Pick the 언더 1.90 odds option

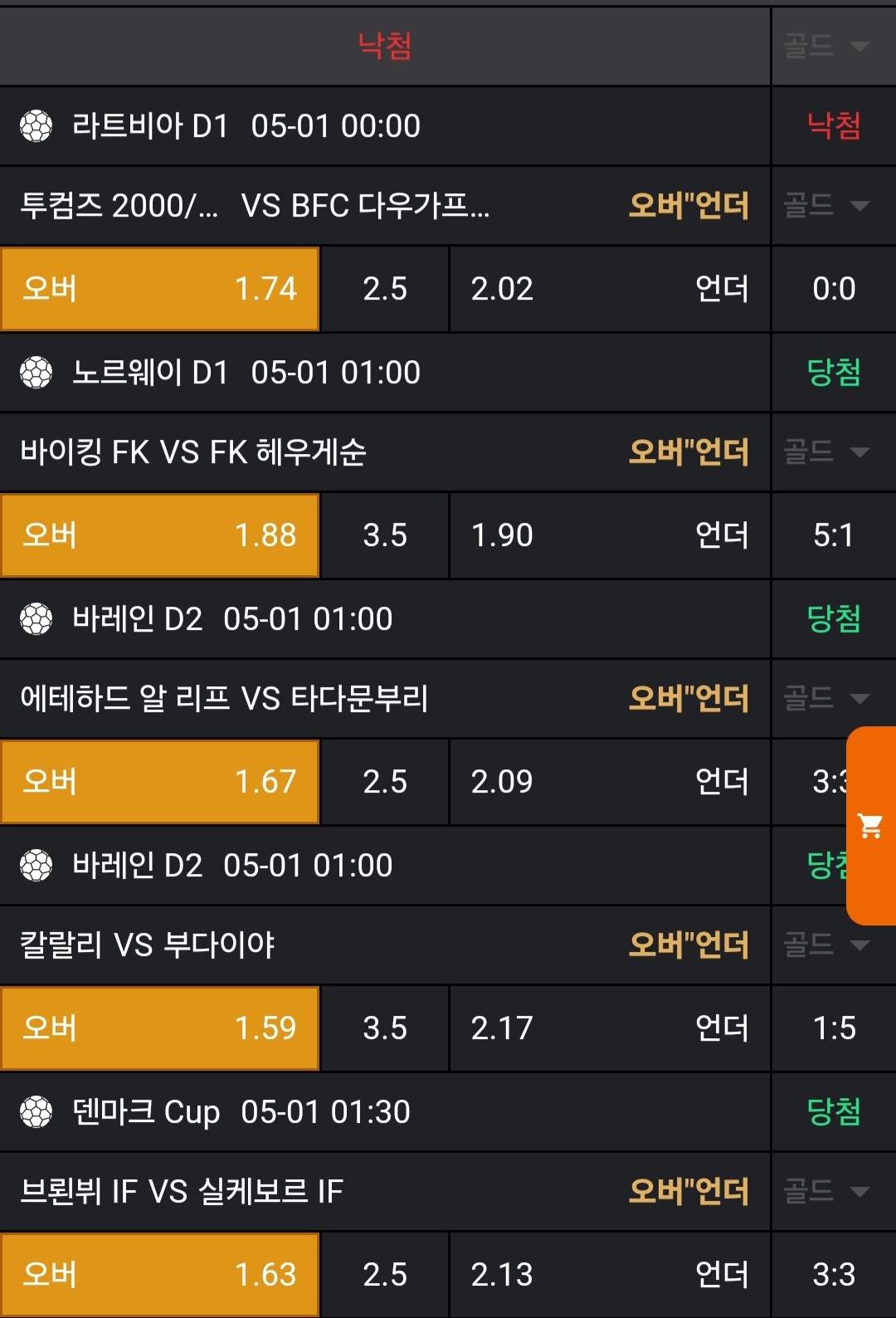610,535
